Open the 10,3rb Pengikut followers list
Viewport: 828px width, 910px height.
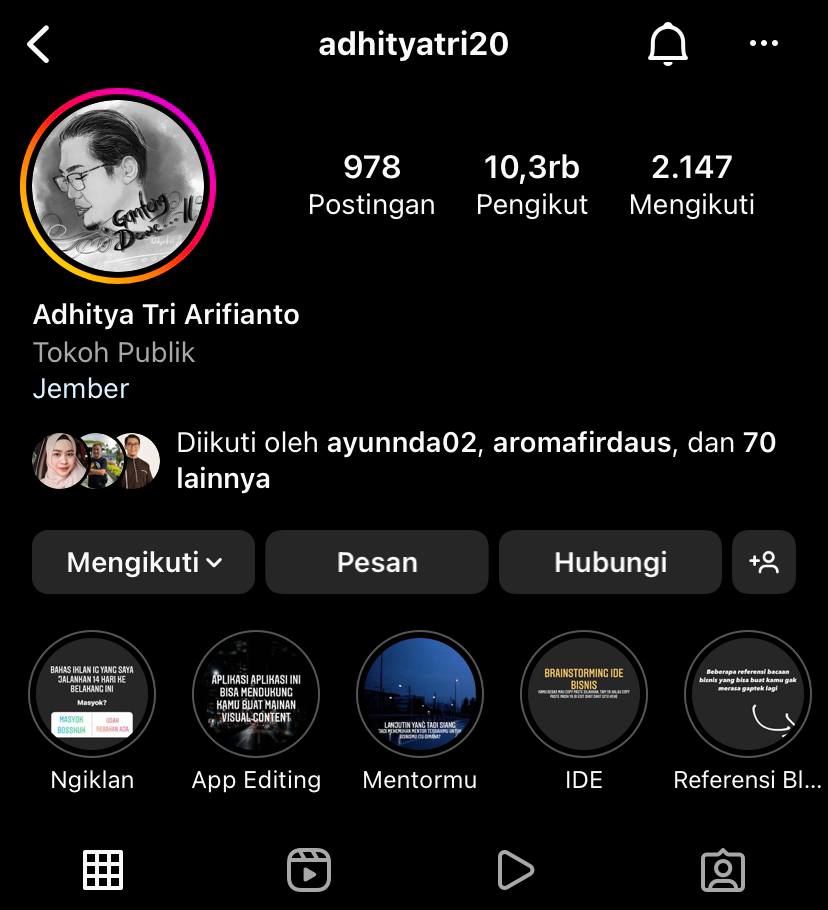click(532, 185)
